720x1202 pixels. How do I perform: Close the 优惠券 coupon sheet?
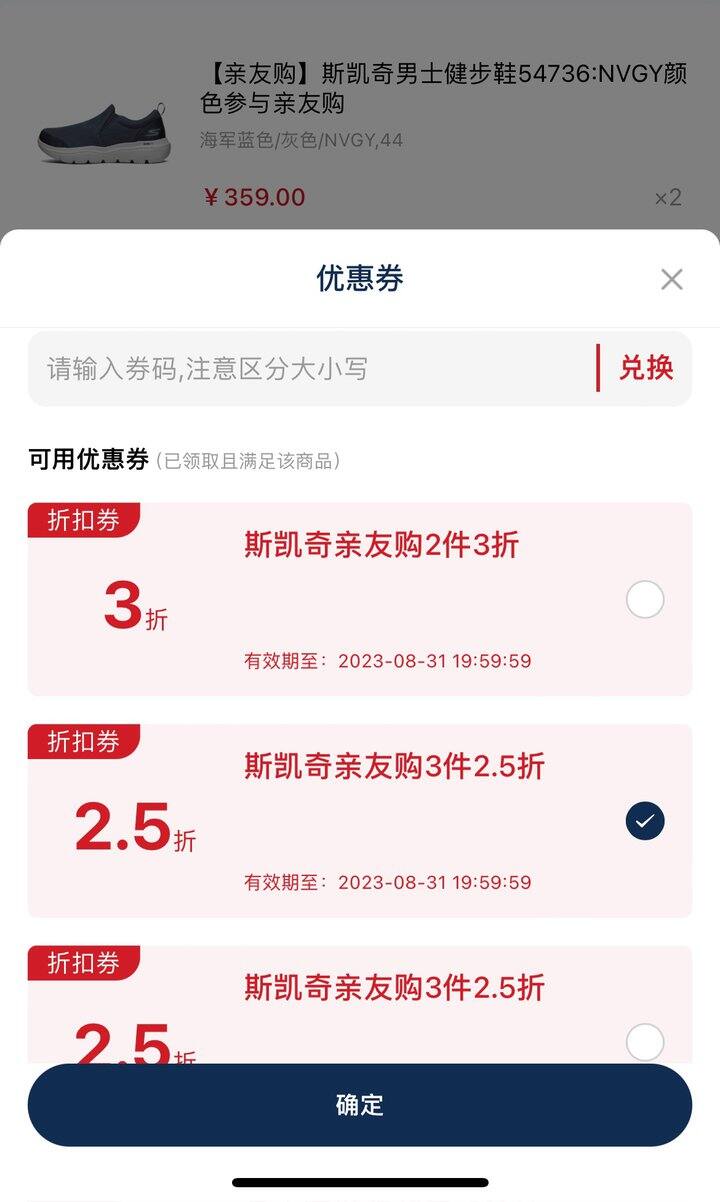[672, 279]
